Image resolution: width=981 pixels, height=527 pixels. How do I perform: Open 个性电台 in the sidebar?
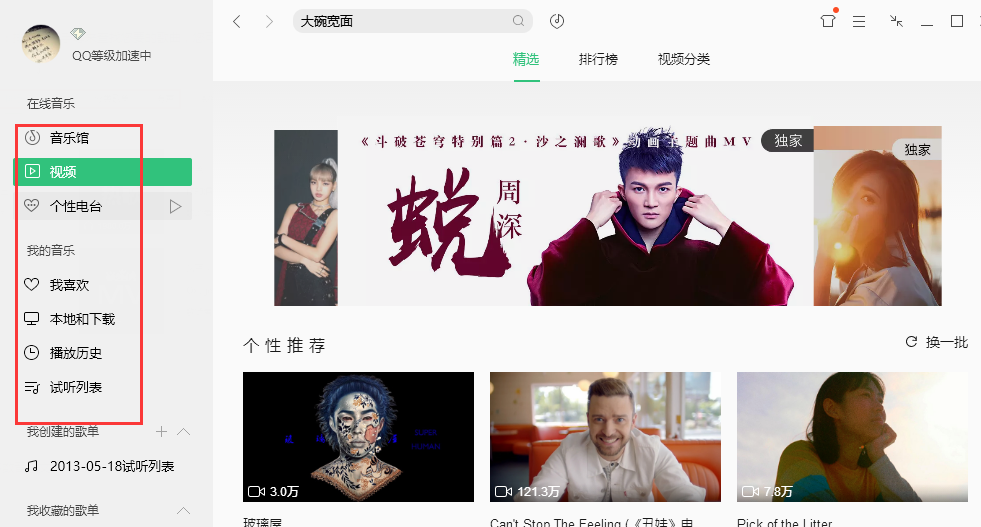[76, 206]
